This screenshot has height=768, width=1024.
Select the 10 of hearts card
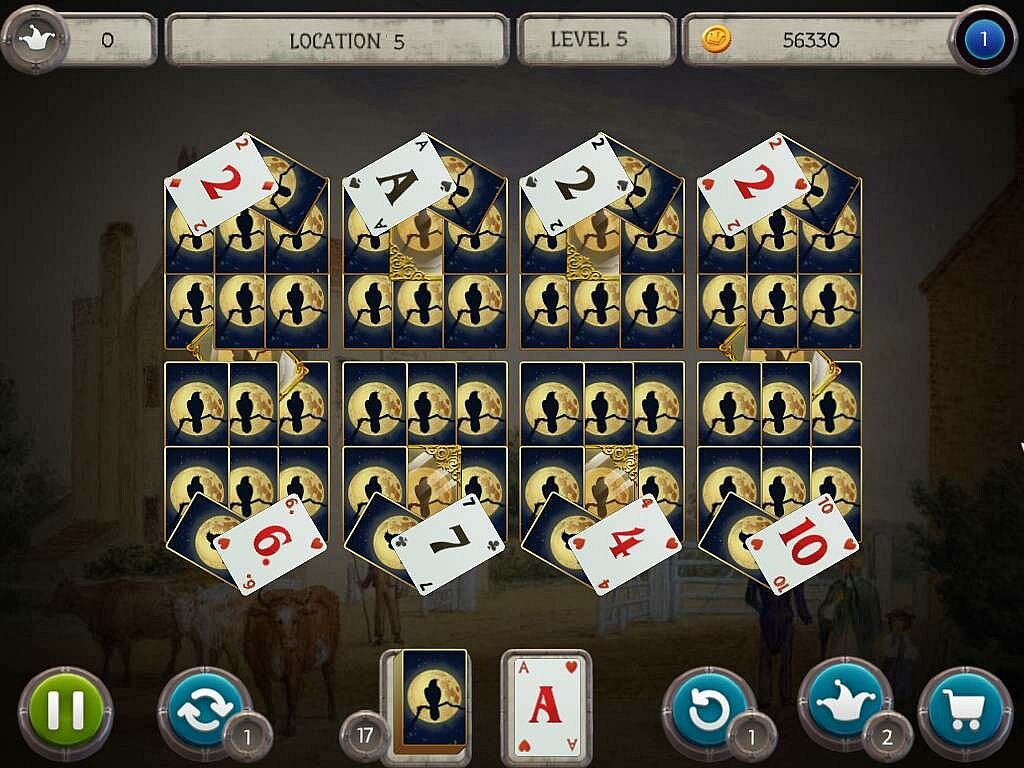click(802, 544)
